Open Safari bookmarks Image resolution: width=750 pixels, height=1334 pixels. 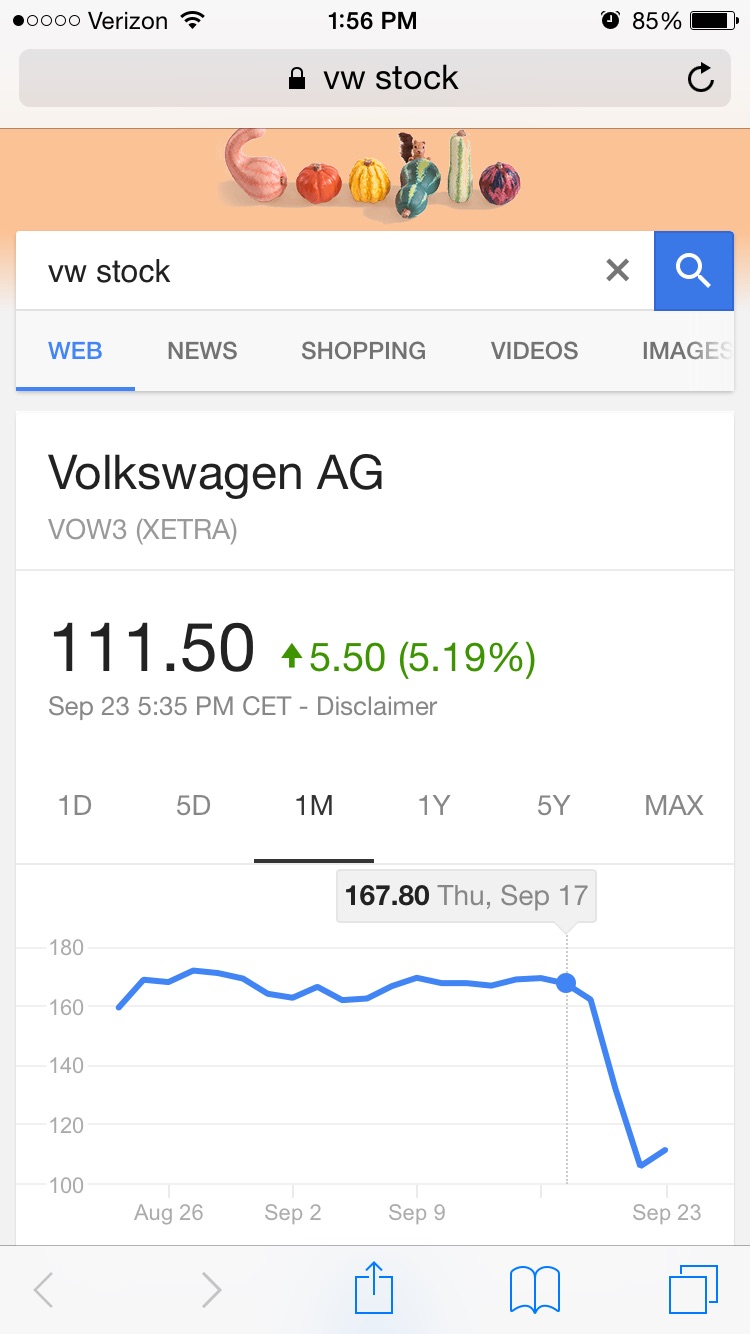pyautogui.click(x=534, y=1289)
